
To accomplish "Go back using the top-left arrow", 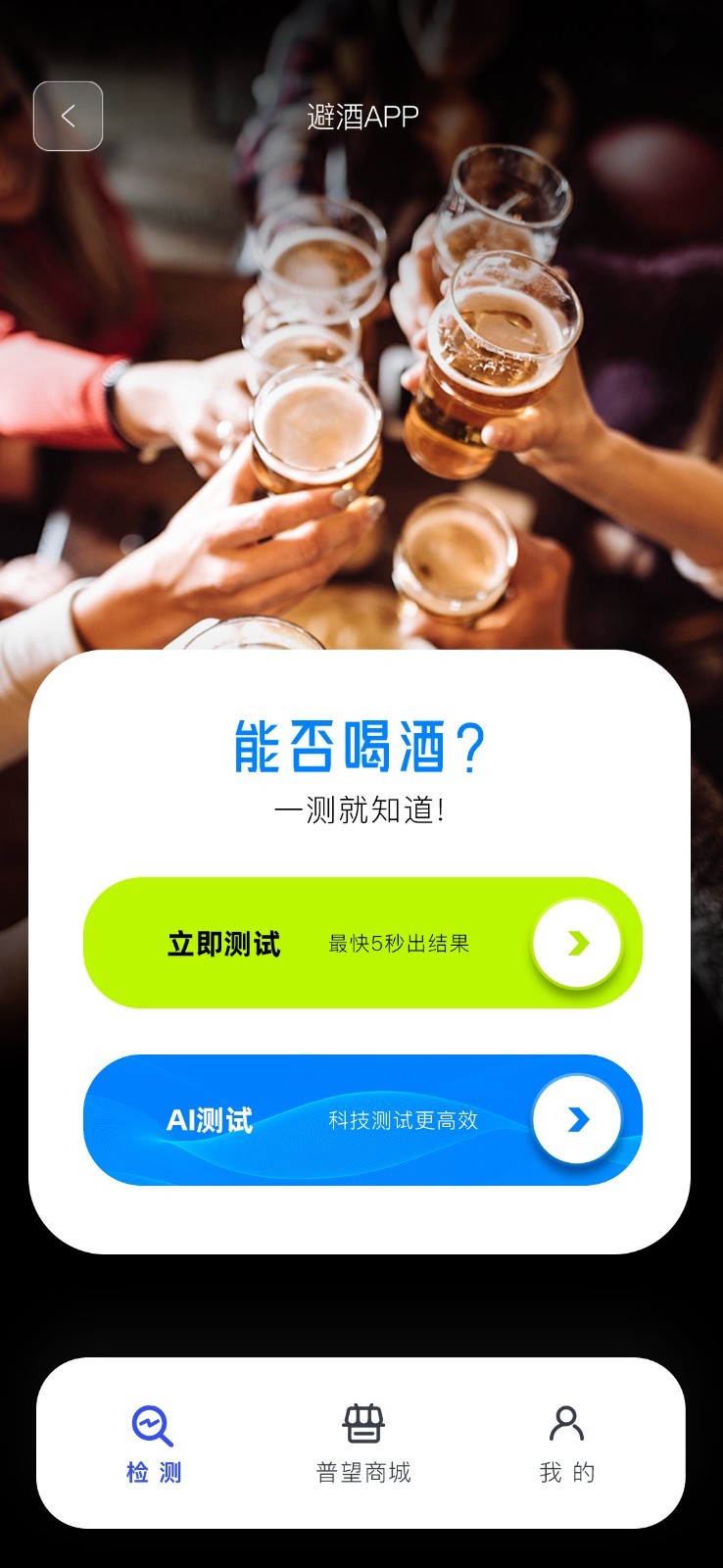I will (x=68, y=117).
